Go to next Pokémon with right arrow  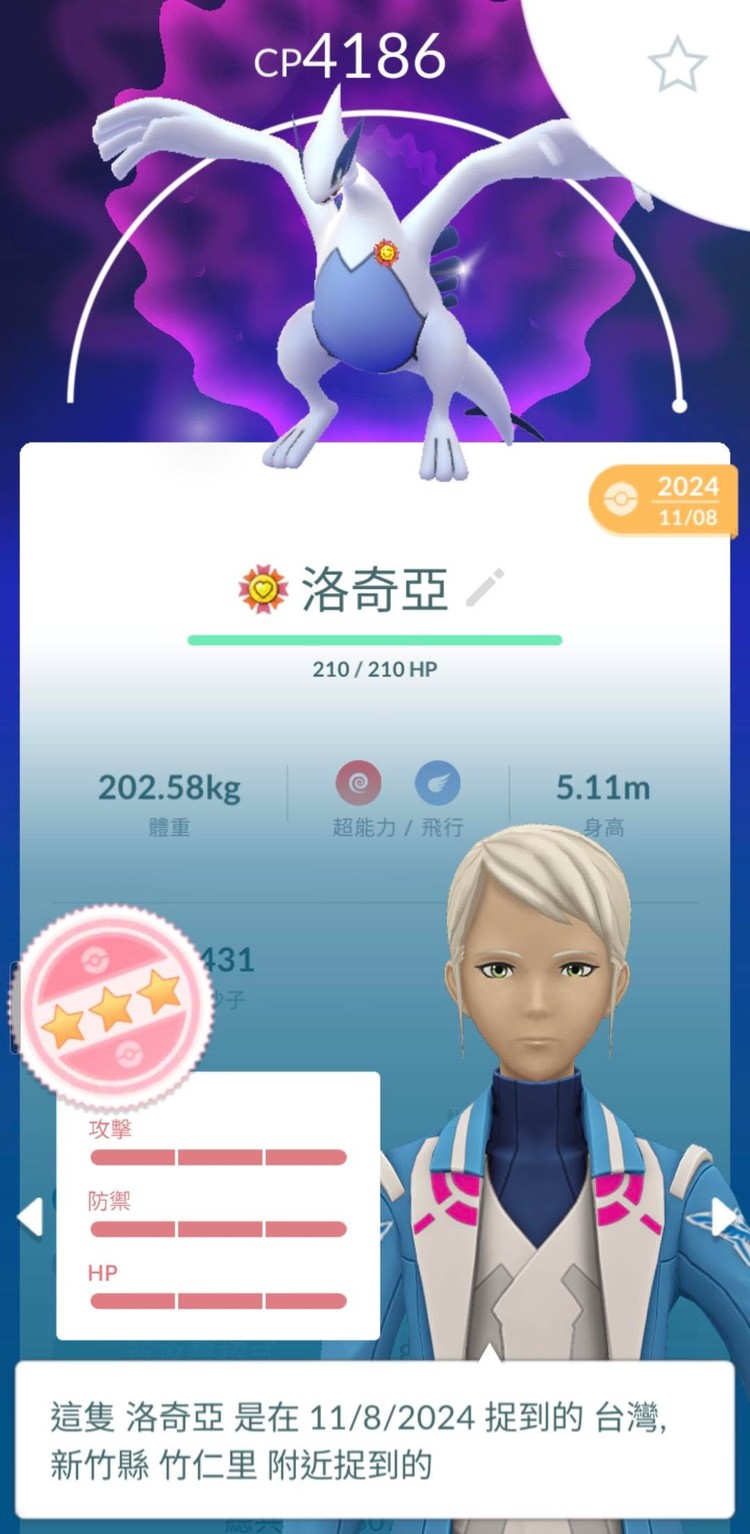722,1217
